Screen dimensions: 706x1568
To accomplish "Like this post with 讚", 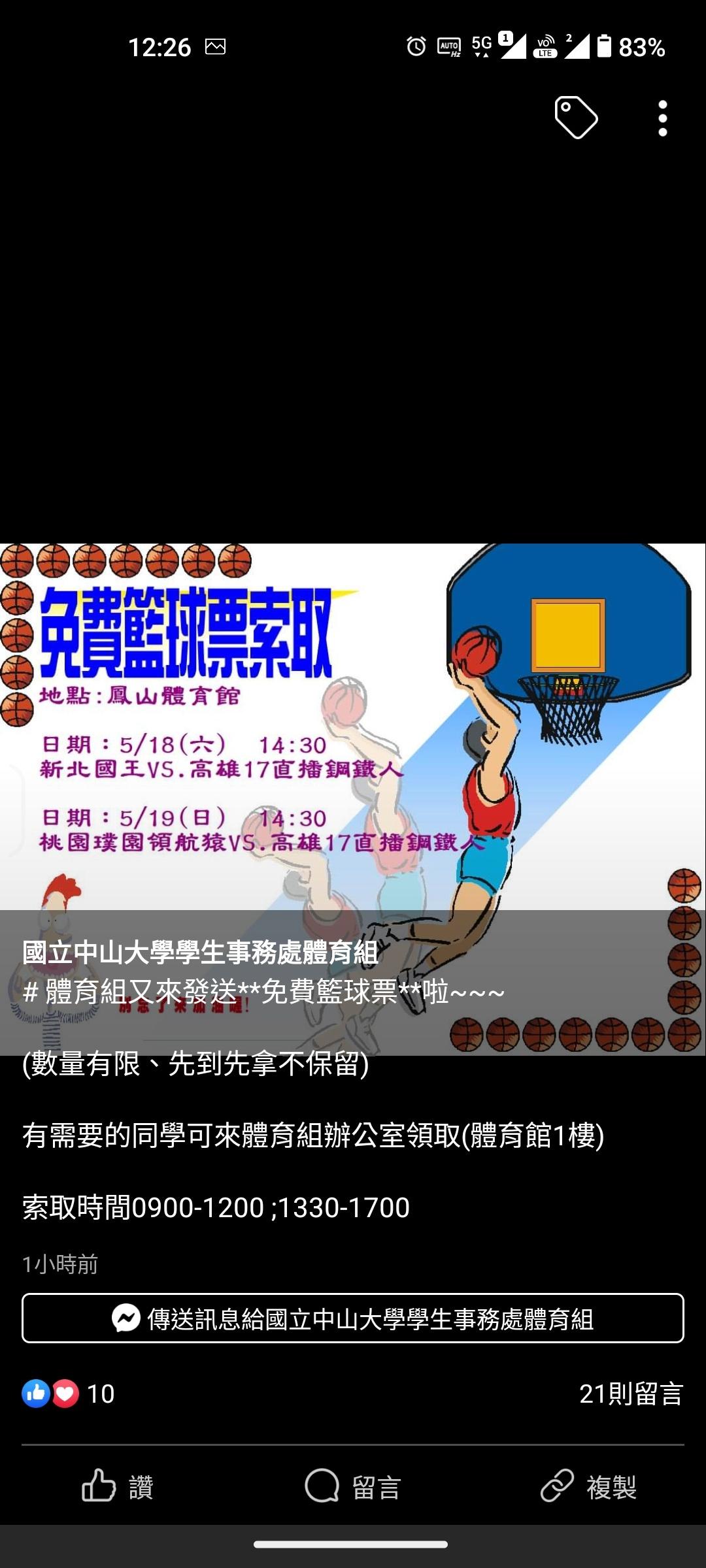I will tap(118, 1486).
